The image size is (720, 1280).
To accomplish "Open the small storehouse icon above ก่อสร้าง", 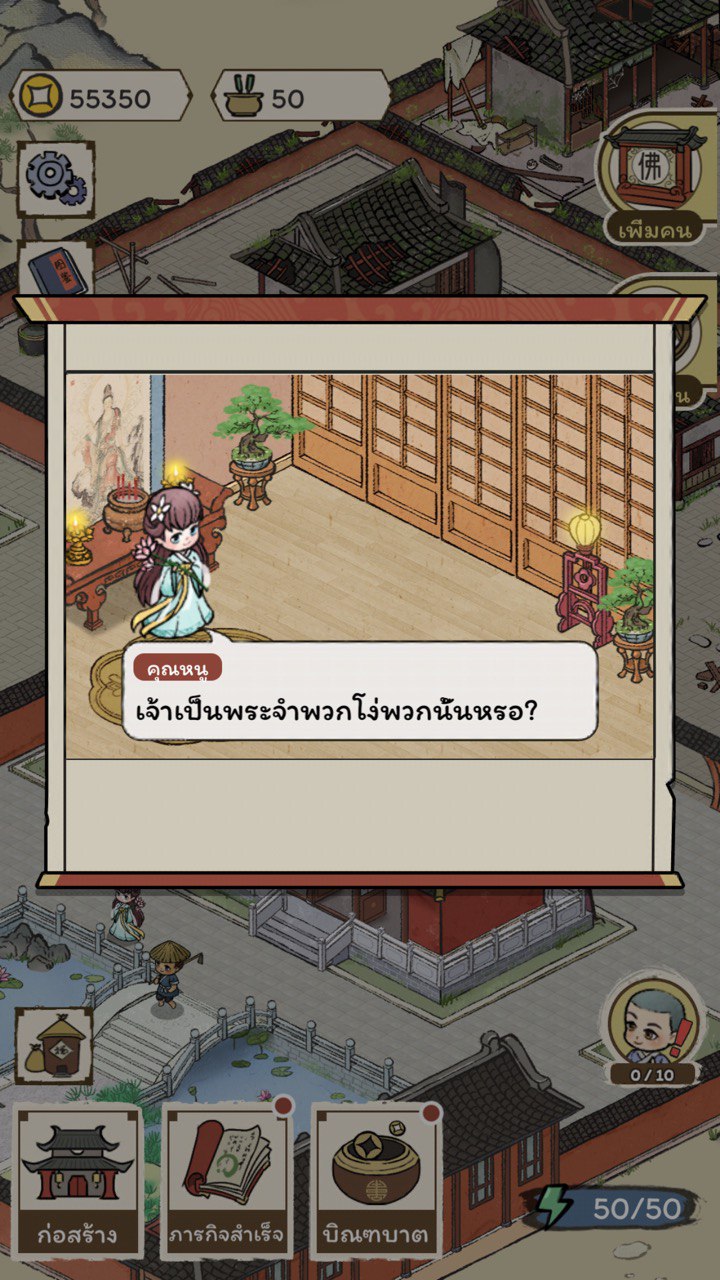I will 54,1046.
